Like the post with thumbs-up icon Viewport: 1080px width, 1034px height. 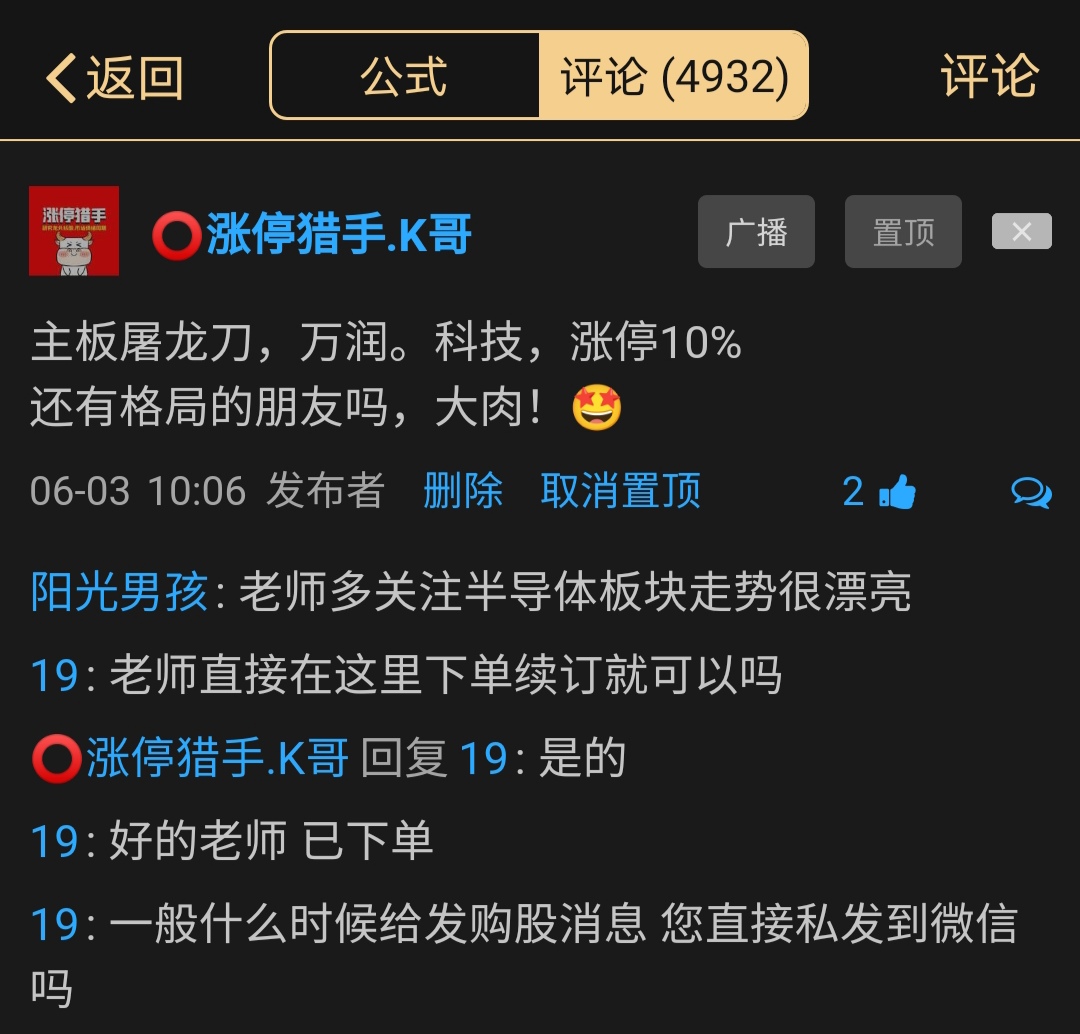(x=896, y=492)
